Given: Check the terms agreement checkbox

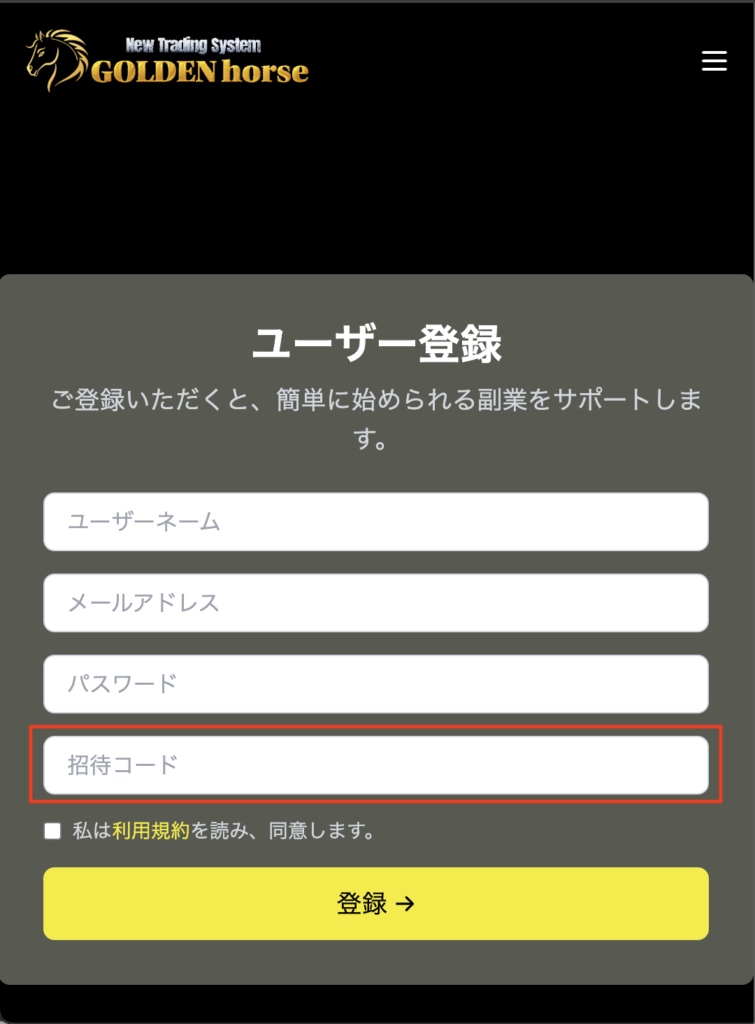Looking at the screenshot, I should pos(53,831).
